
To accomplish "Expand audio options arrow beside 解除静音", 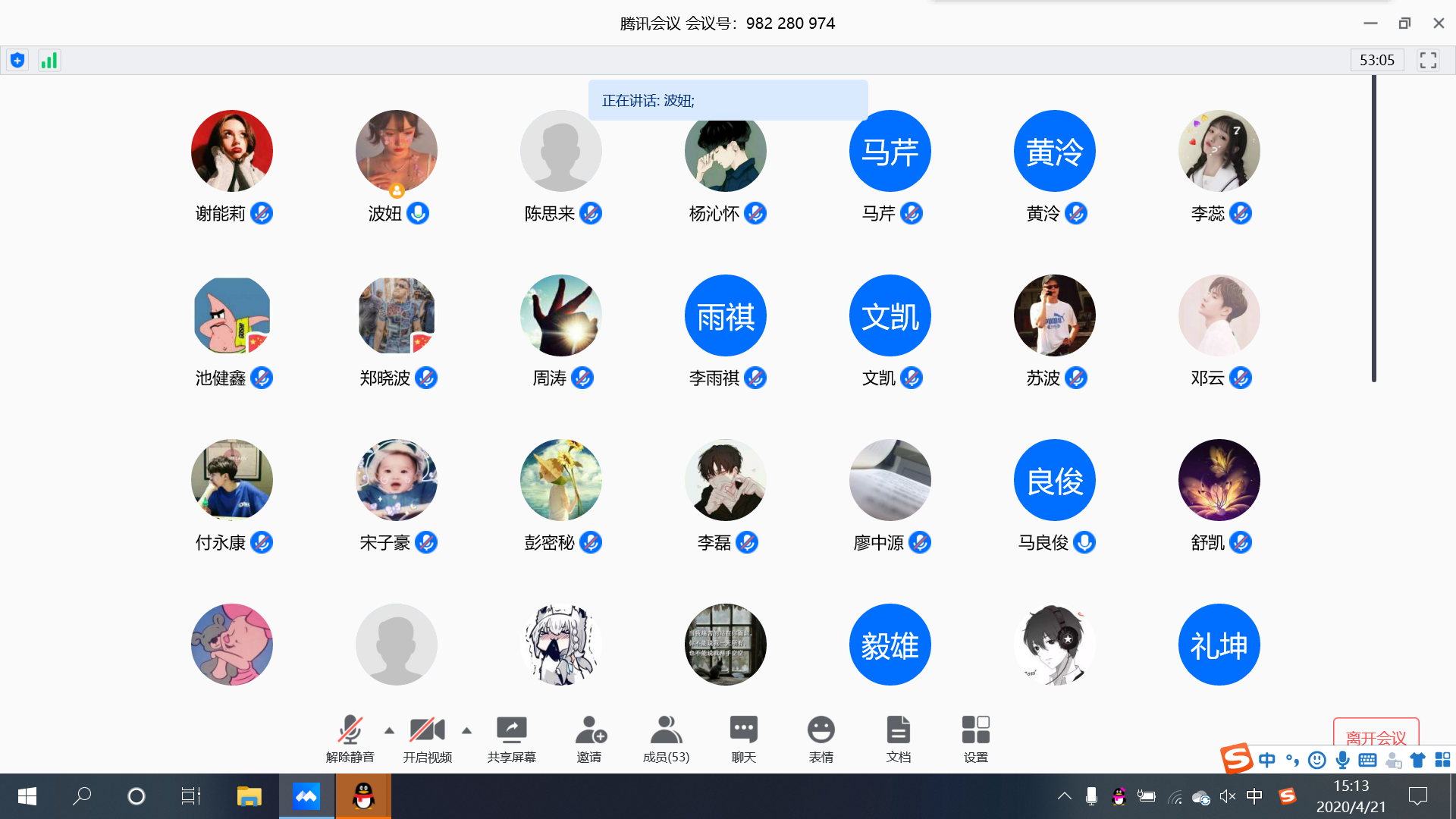I will pos(389,731).
